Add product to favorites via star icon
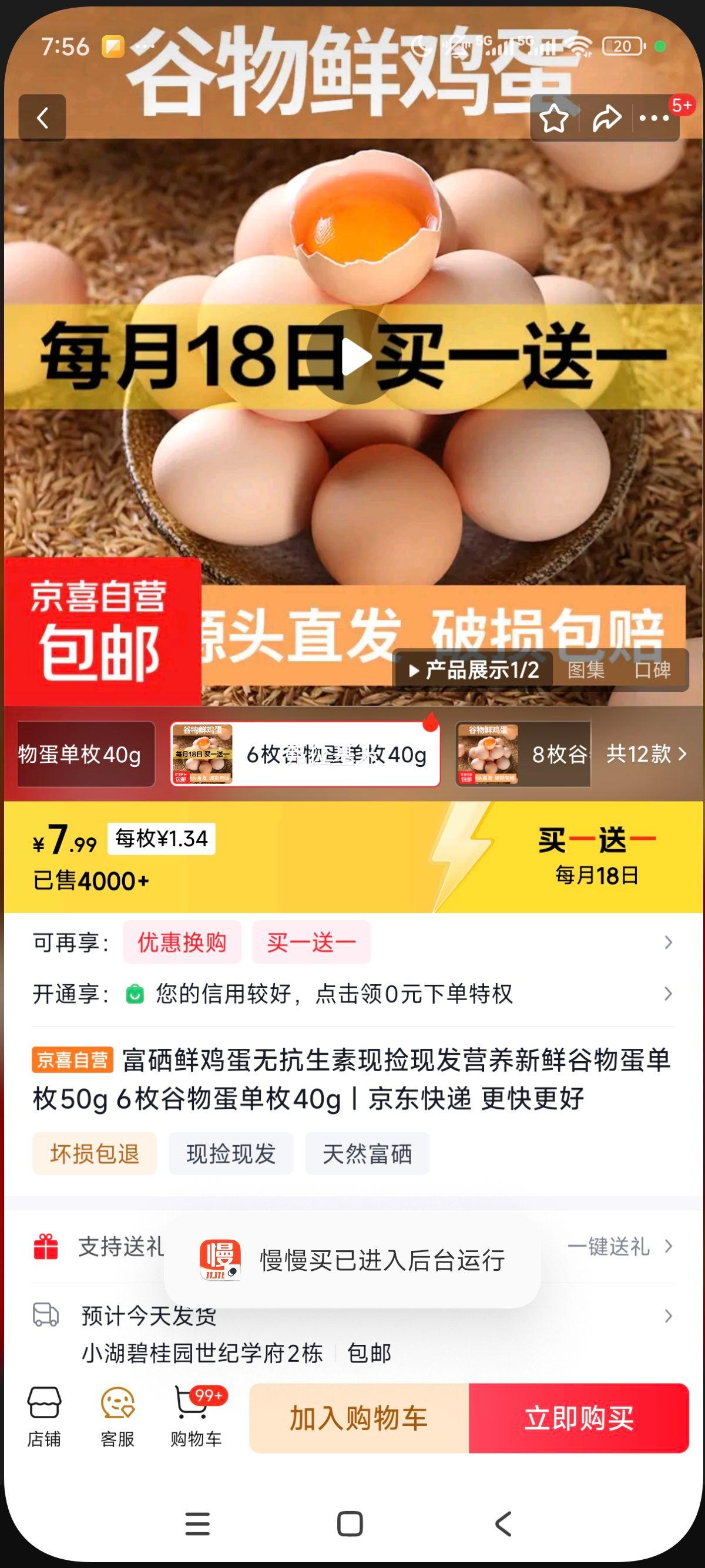 (x=555, y=119)
